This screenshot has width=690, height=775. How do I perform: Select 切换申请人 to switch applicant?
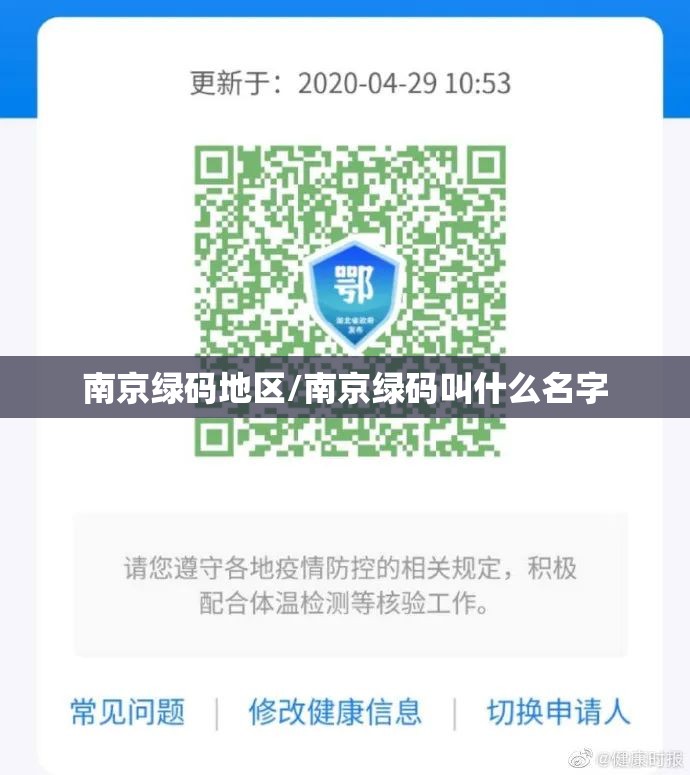tap(558, 712)
